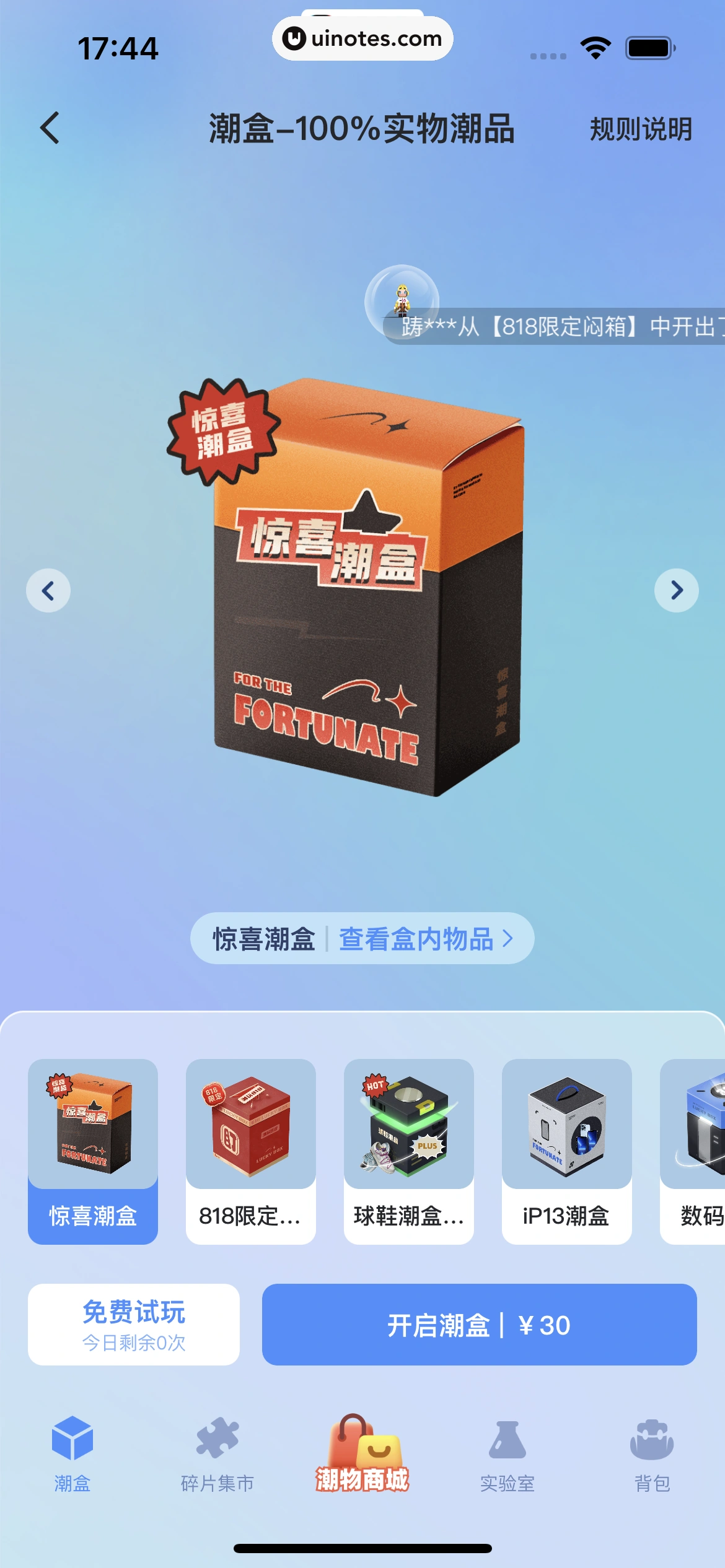Open 规则说明 rules page

[640, 129]
